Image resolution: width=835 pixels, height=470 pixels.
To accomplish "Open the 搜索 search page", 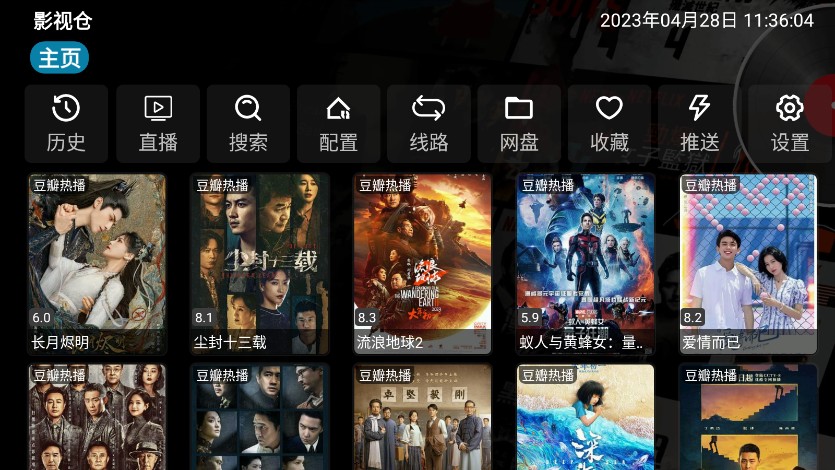I will tap(248, 123).
